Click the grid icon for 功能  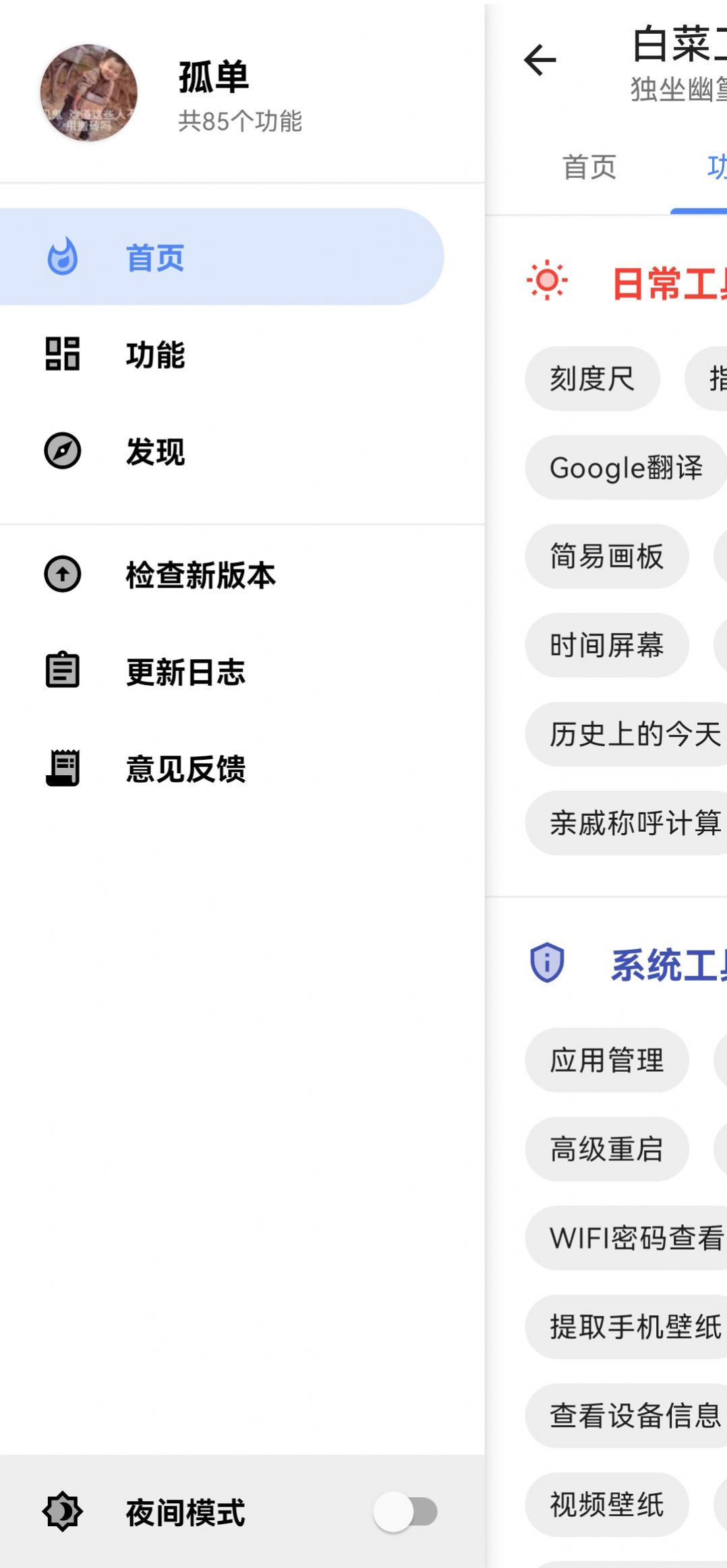62,355
